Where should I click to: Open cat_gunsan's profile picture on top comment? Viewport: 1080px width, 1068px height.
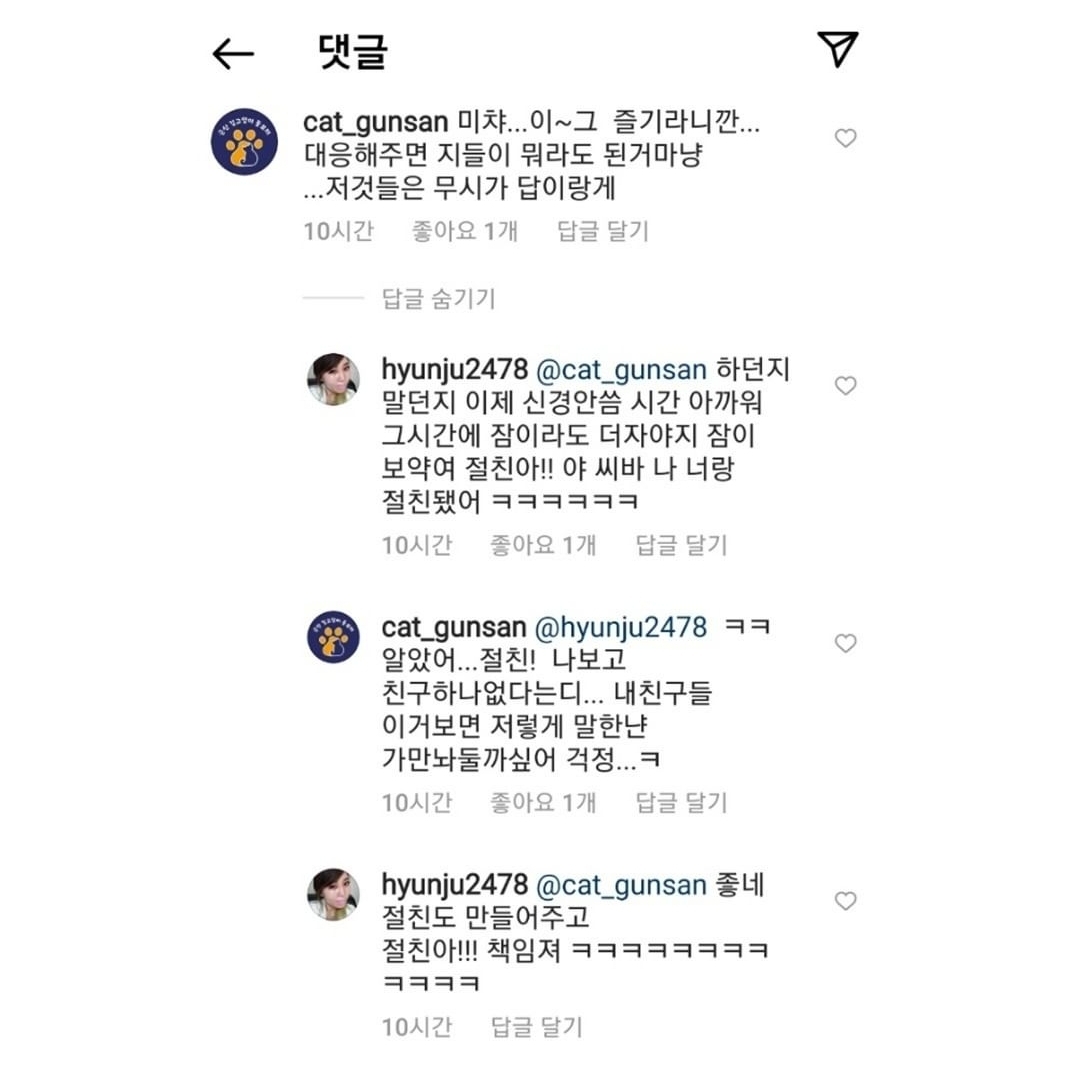click(244, 142)
